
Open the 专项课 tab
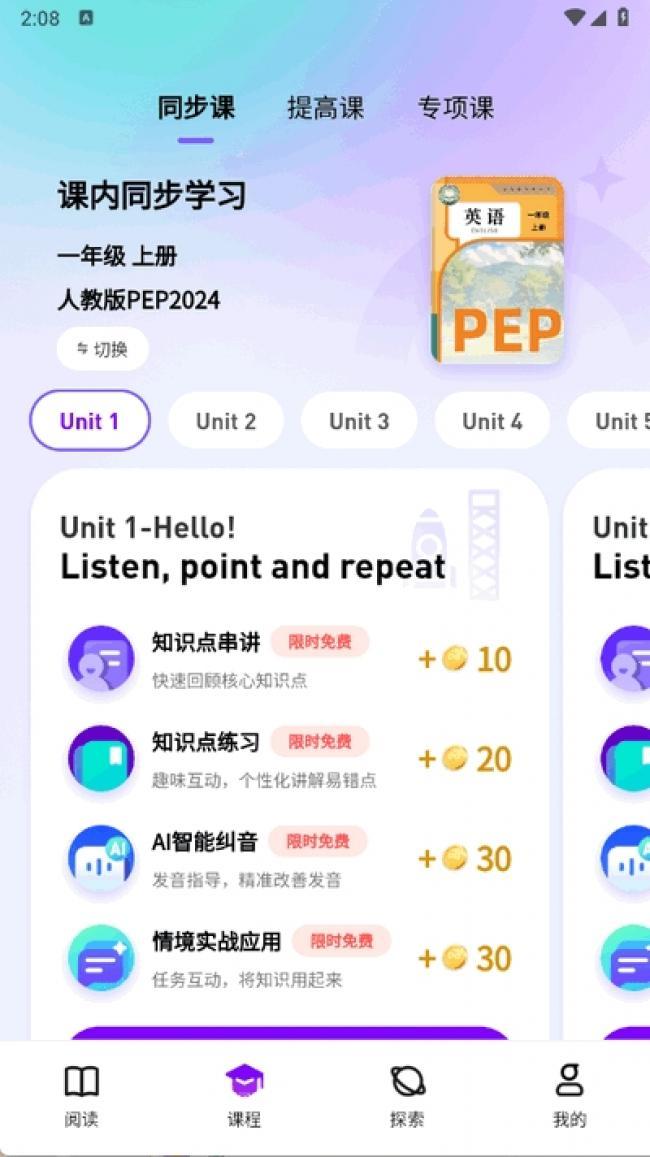pyautogui.click(x=455, y=108)
